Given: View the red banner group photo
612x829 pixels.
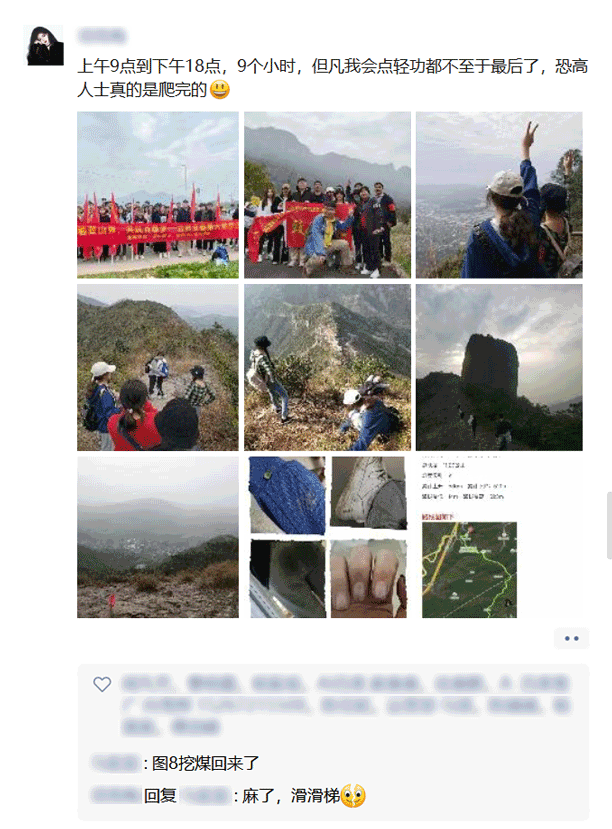Looking at the screenshot, I should [x=158, y=195].
